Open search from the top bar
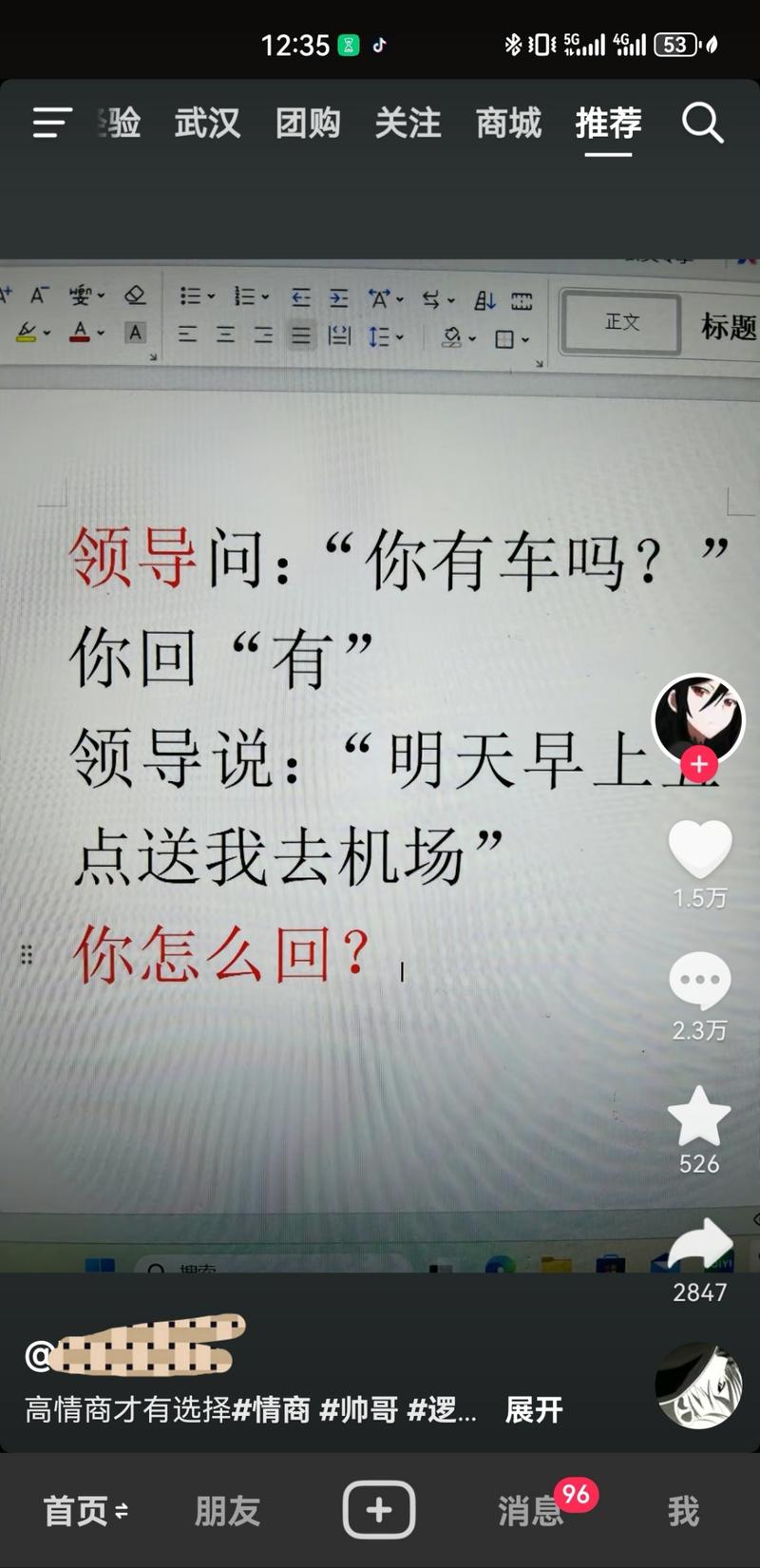 pyautogui.click(x=702, y=123)
